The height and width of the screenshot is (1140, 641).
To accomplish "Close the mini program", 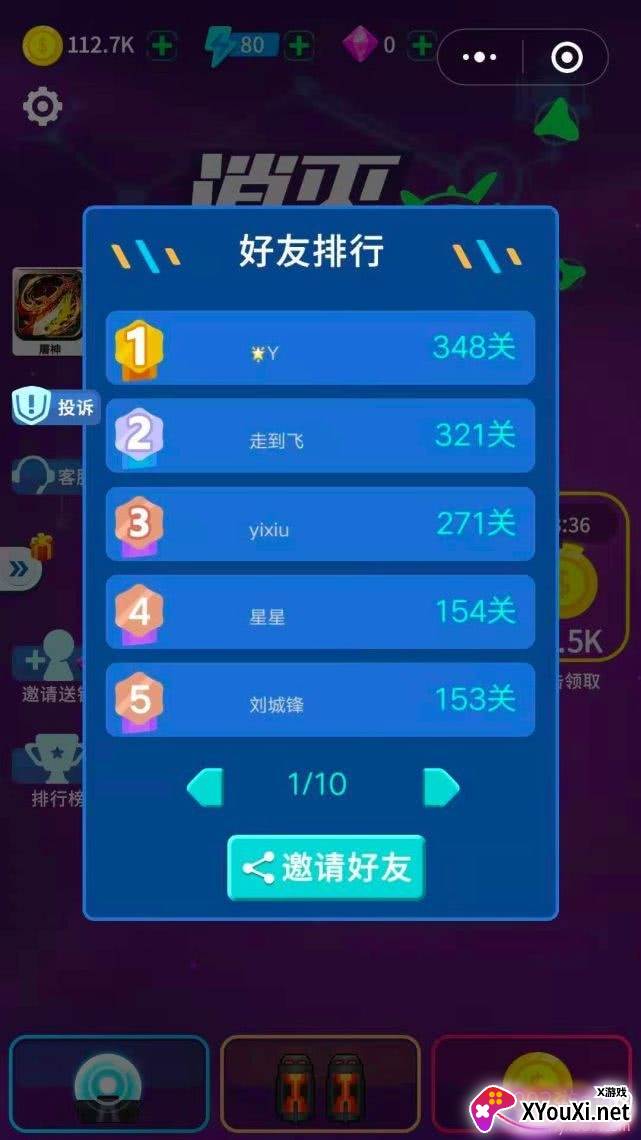I will [566, 58].
